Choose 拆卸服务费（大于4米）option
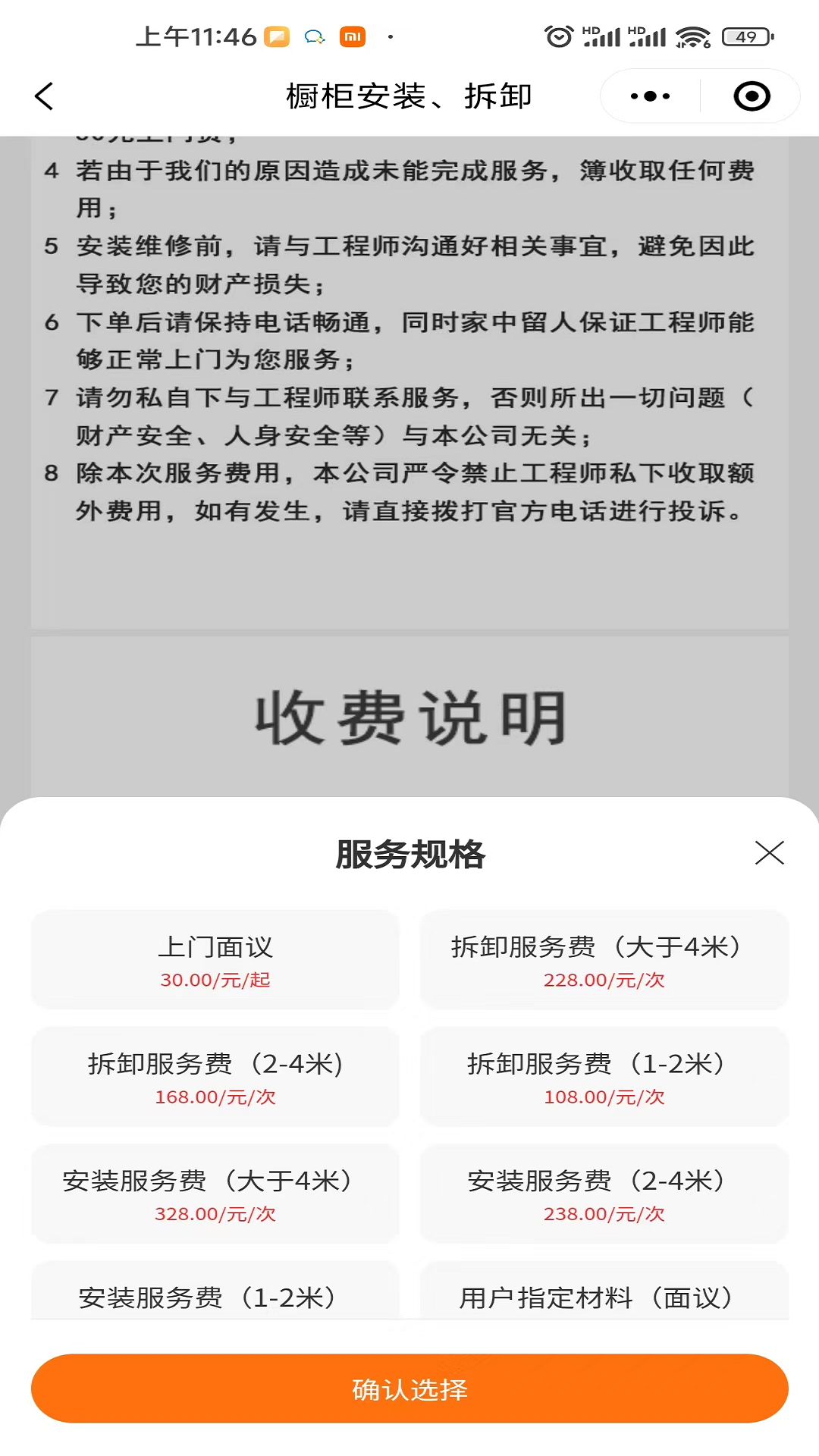Viewport: 819px width, 1456px height. pos(604,960)
